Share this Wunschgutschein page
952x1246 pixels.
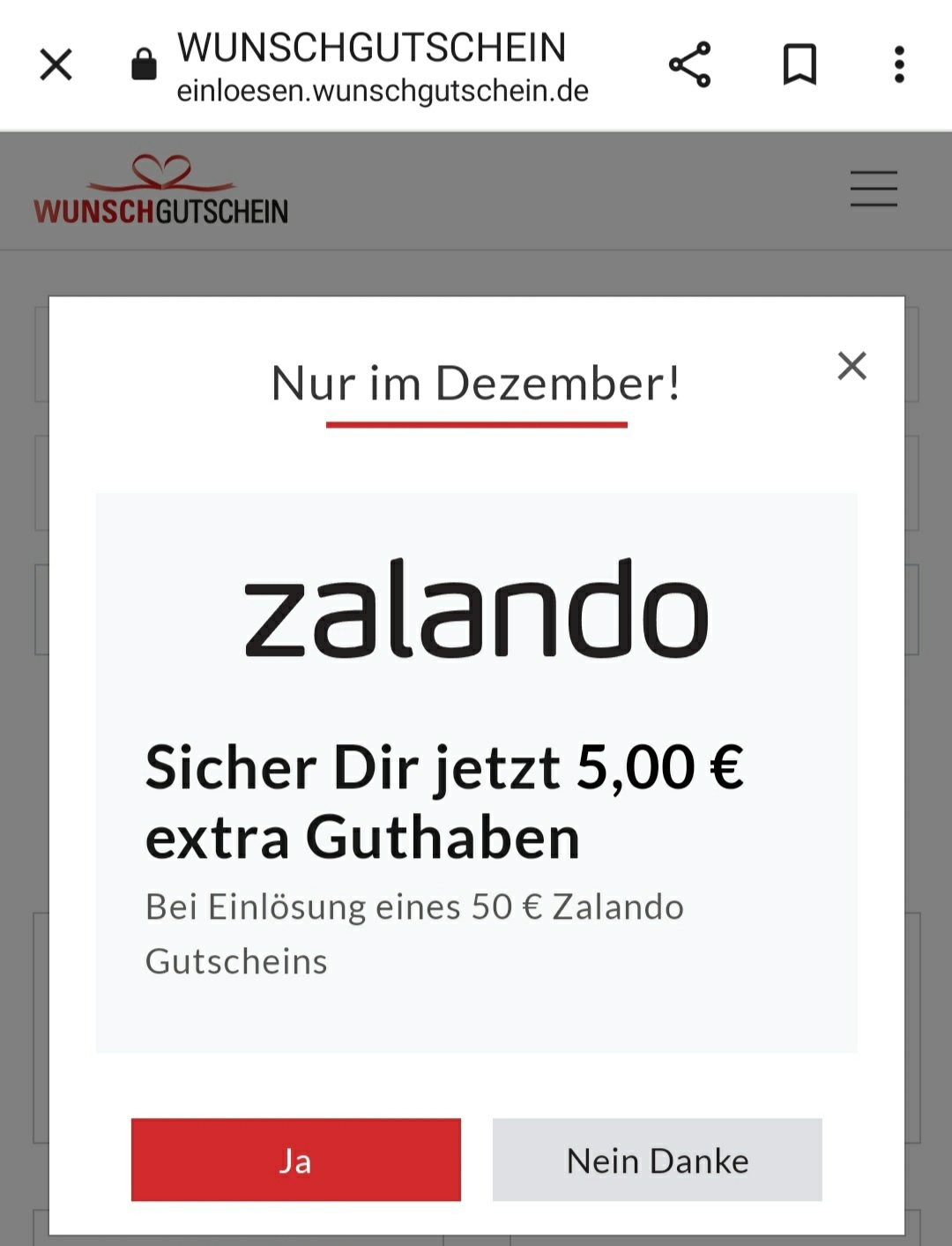[x=689, y=64]
